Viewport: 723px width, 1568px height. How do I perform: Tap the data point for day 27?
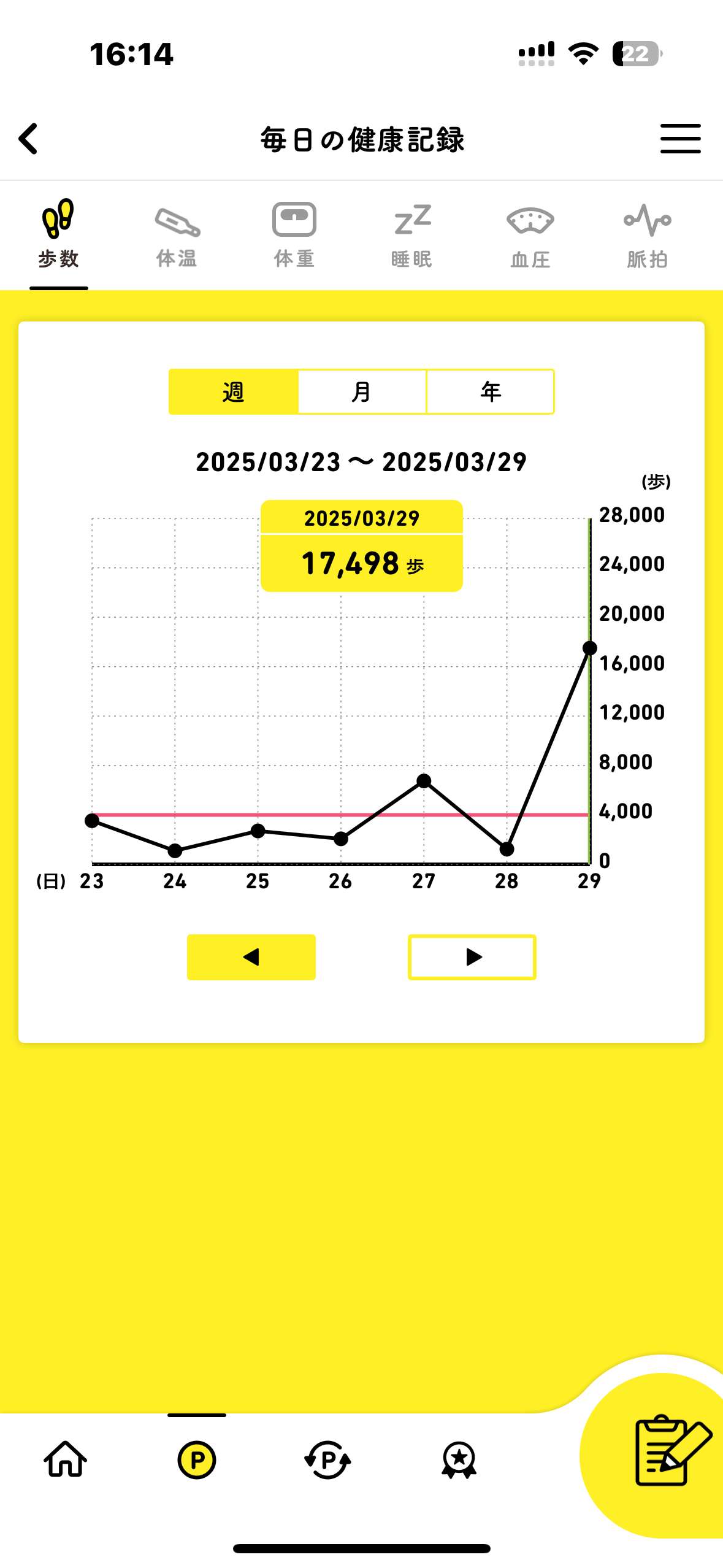pyautogui.click(x=424, y=781)
